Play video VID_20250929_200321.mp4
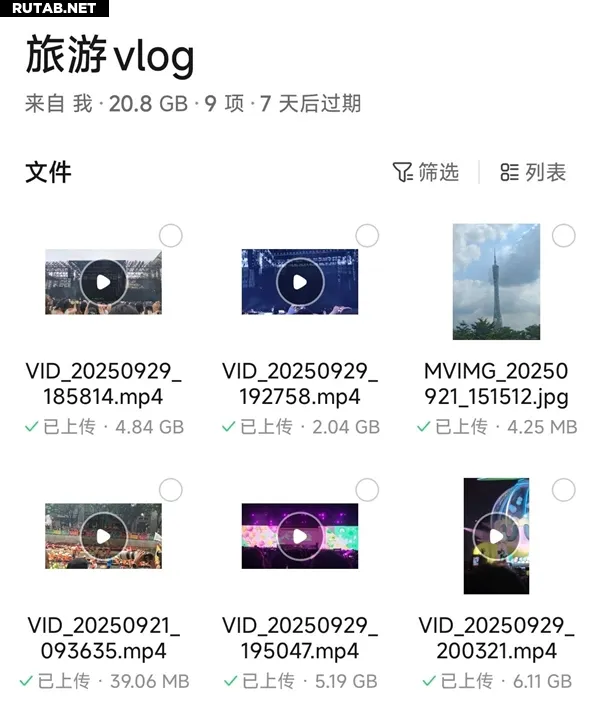 (496, 536)
